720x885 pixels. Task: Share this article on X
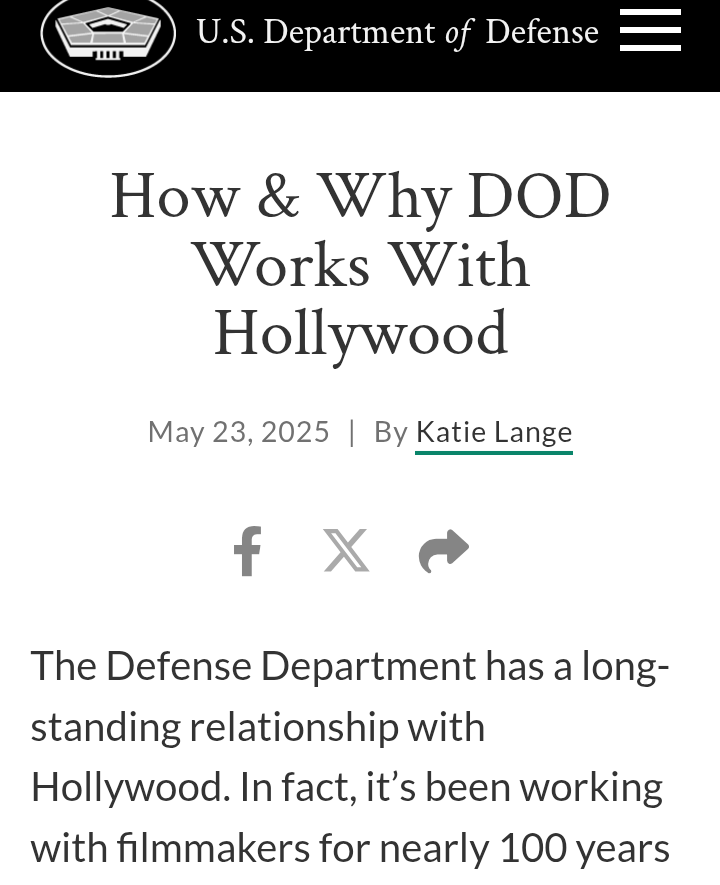pos(346,551)
